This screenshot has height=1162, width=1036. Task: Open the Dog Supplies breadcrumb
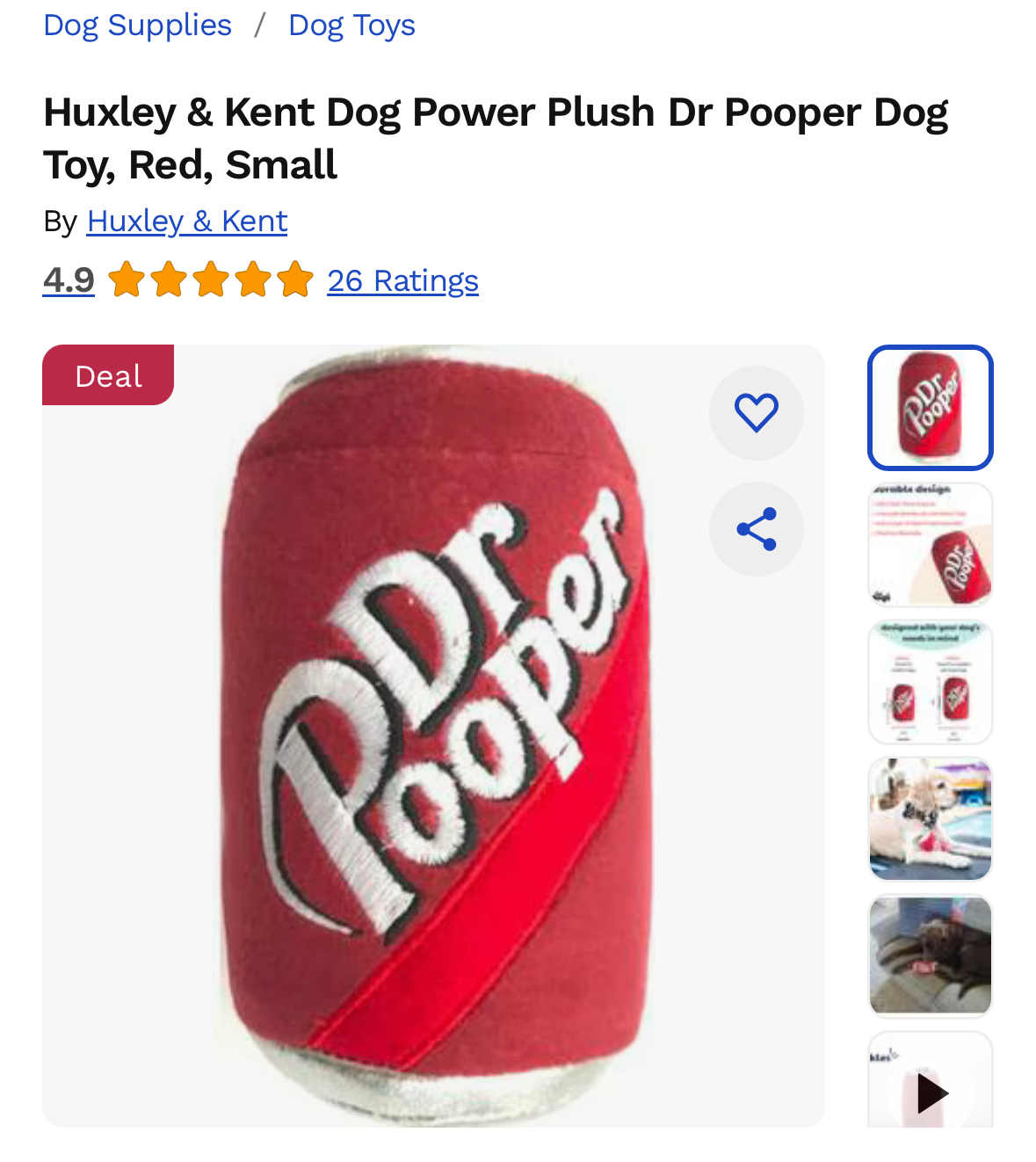[x=137, y=25]
